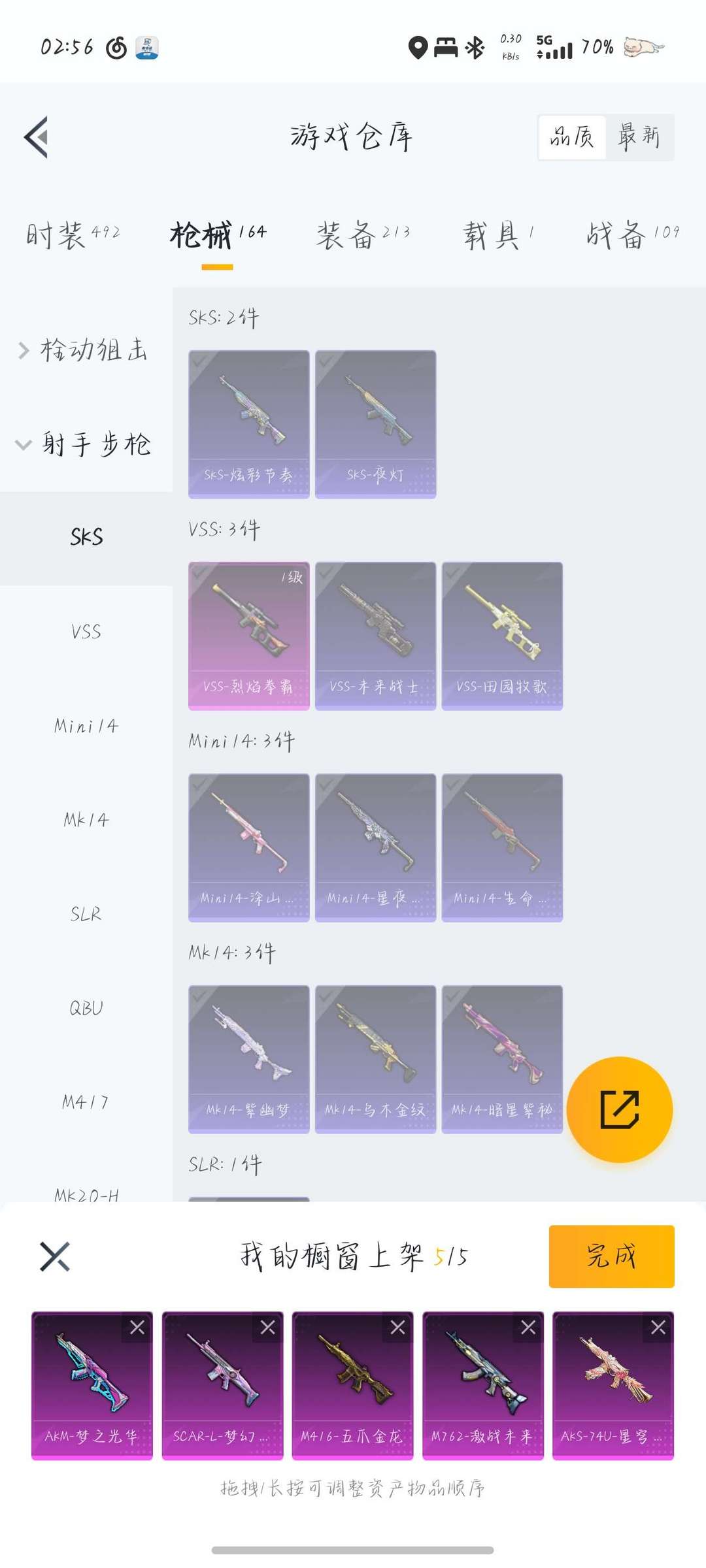
Task: Remove M416-五爪金龙 from showcase
Action: coord(397,1327)
